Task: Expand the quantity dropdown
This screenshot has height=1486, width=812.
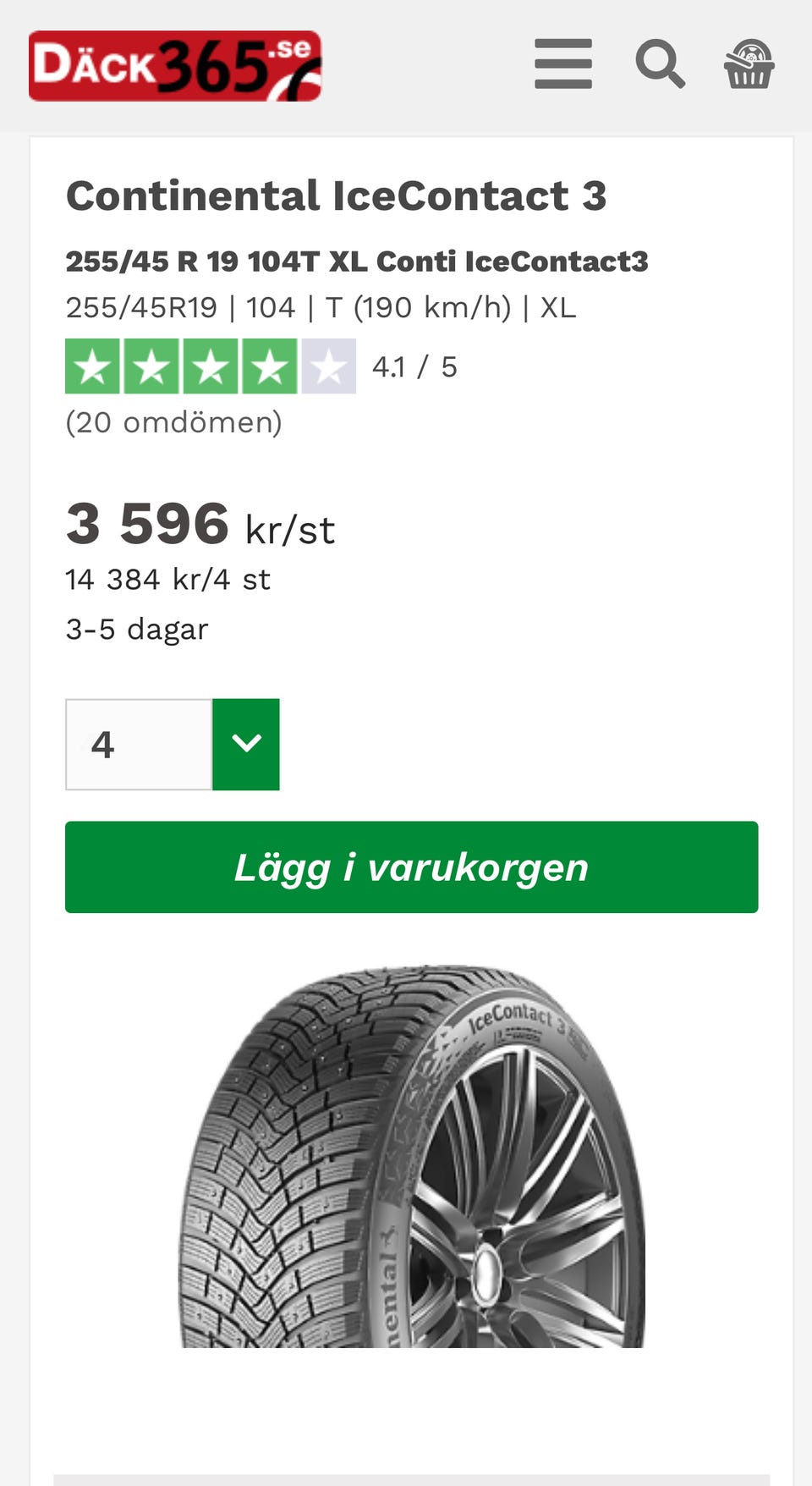Action: (x=245, y=744)
